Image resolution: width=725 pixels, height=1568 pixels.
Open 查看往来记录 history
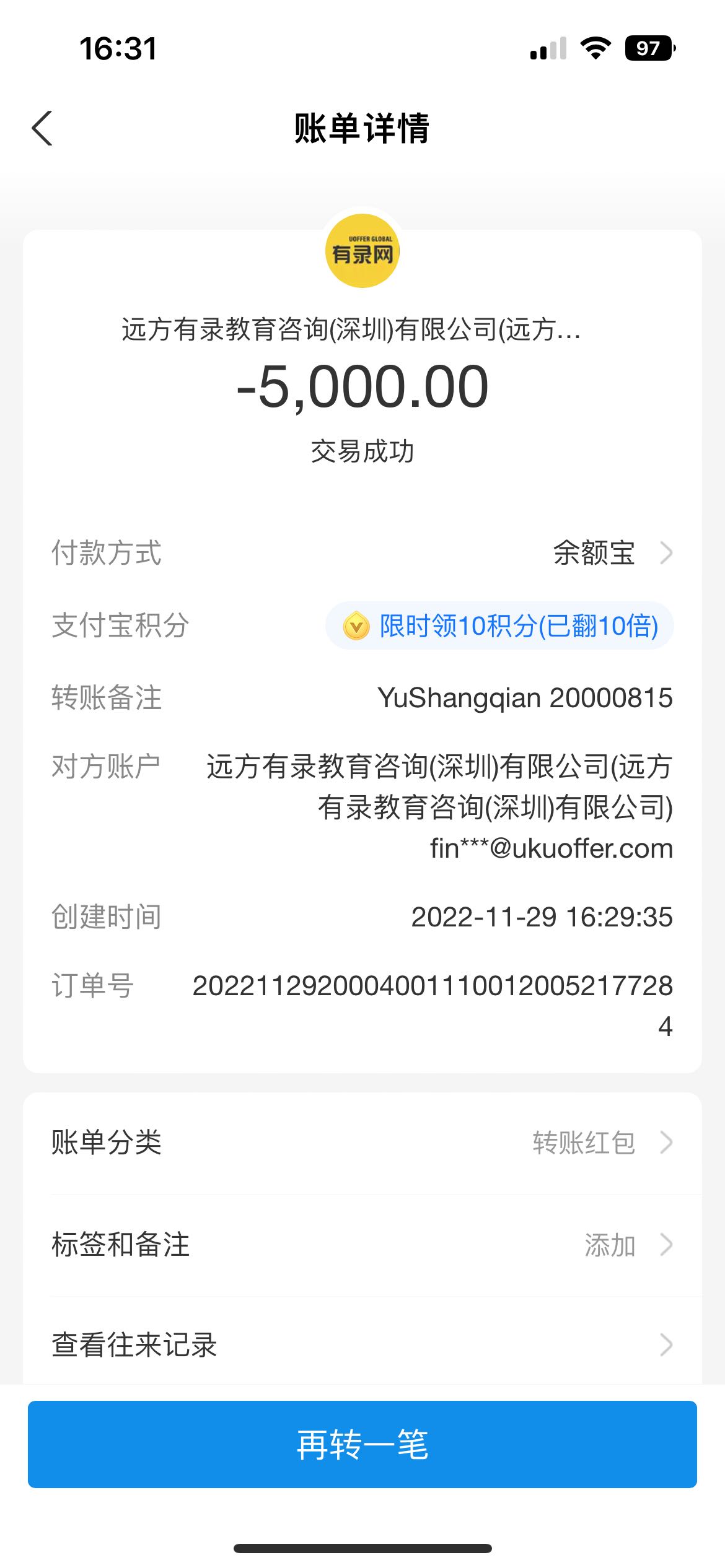point(362,1345)
